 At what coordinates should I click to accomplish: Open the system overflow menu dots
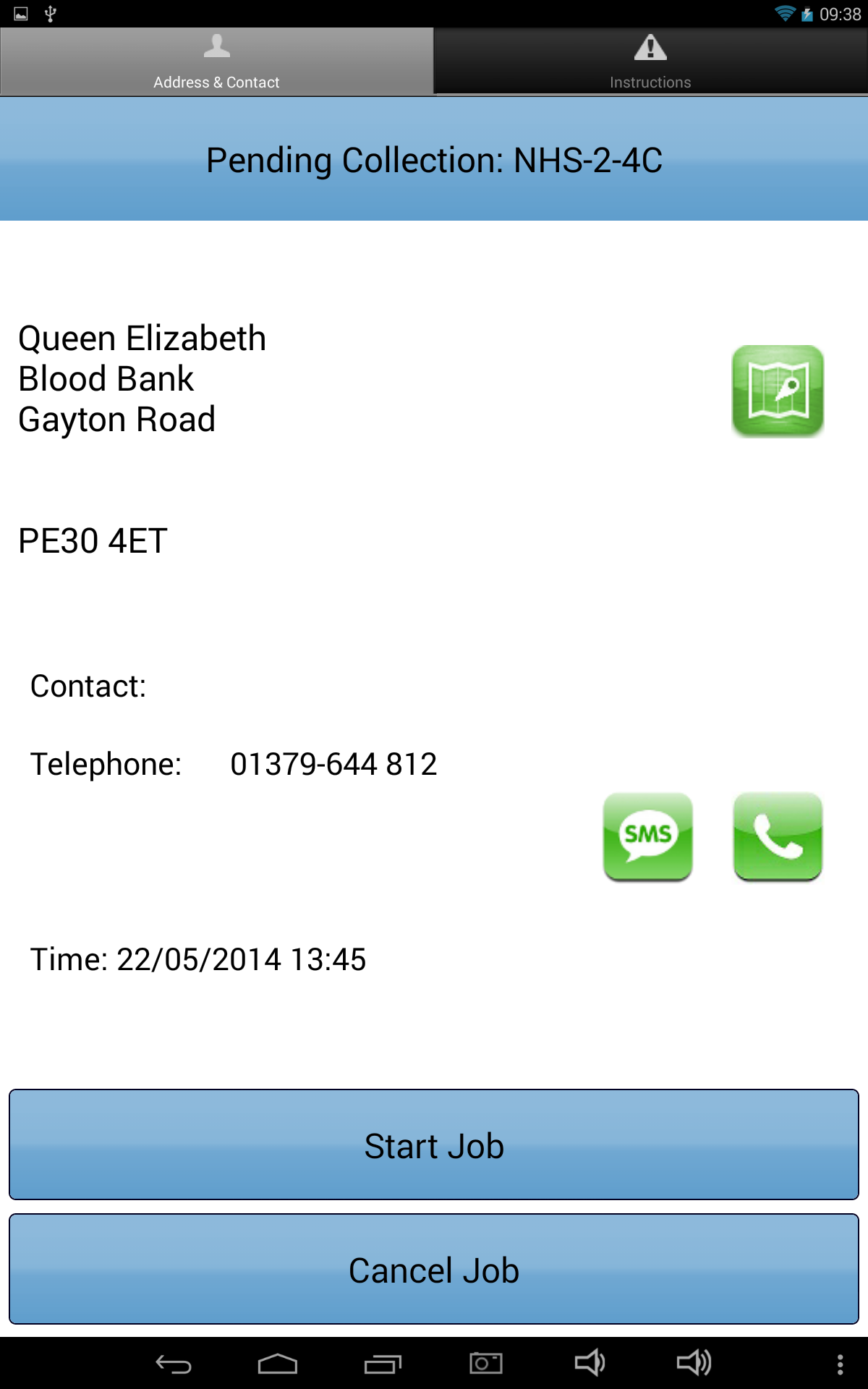[840, 1364]
